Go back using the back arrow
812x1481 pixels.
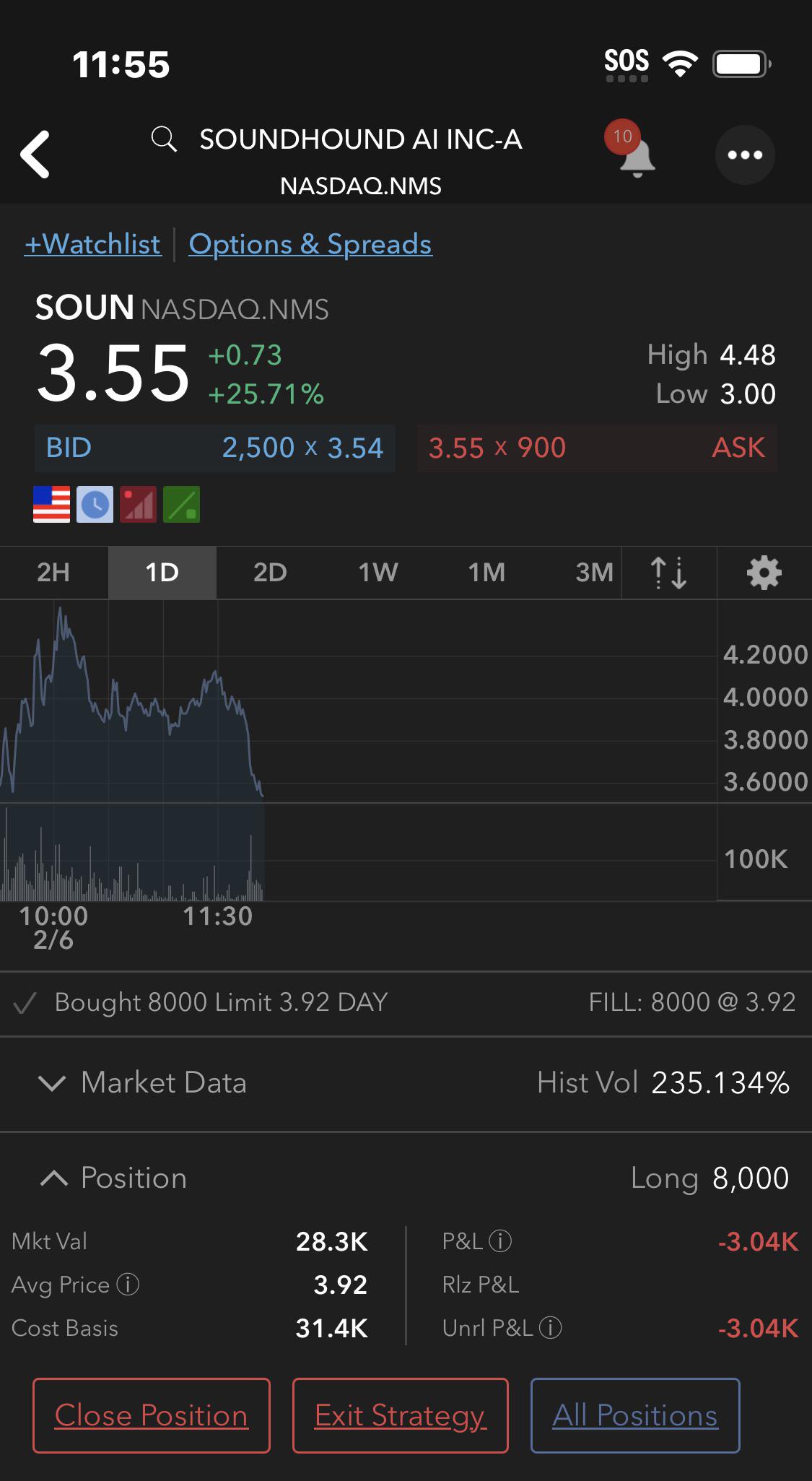pyautogui.click(x=36, y=154)
